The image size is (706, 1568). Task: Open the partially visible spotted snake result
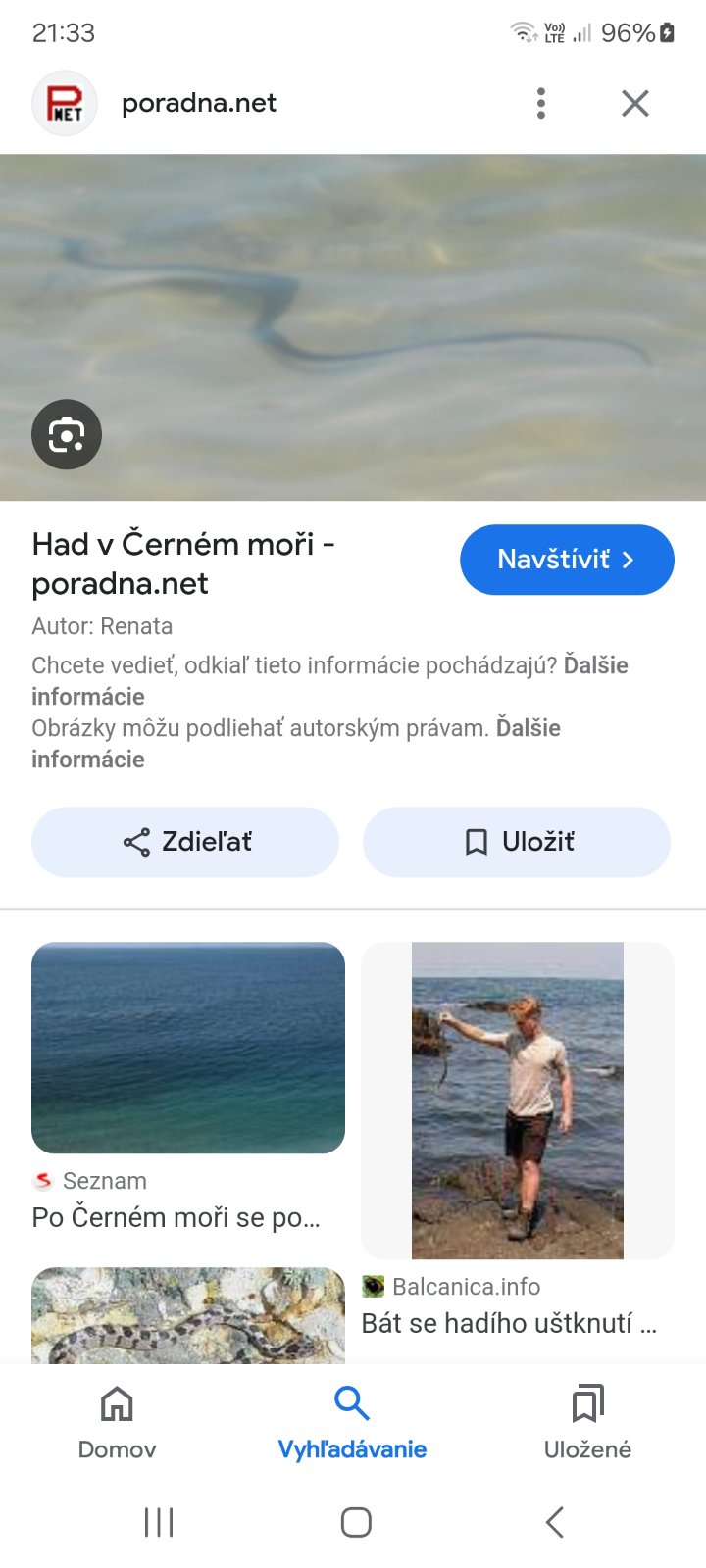(188, 1318)
